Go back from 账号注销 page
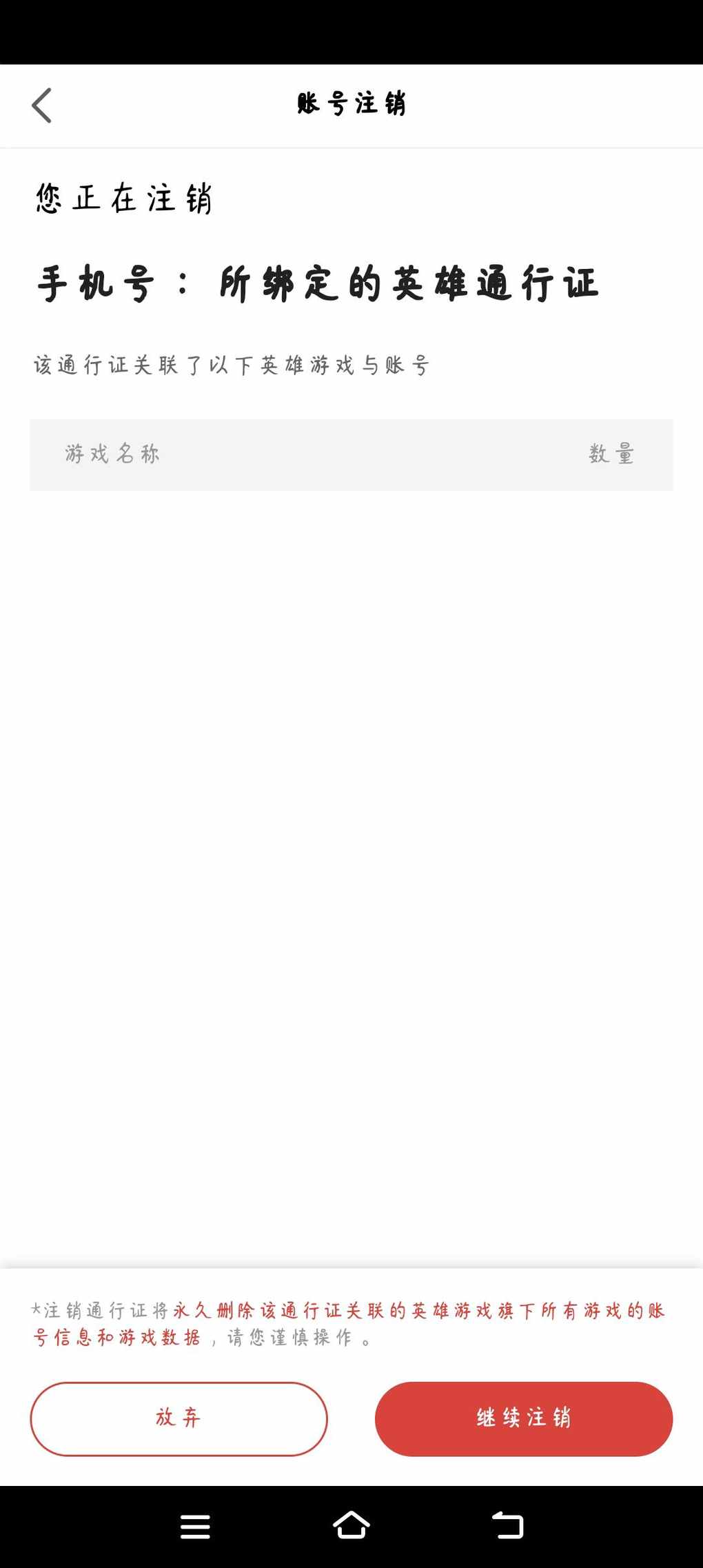 [x=42, y=105]
